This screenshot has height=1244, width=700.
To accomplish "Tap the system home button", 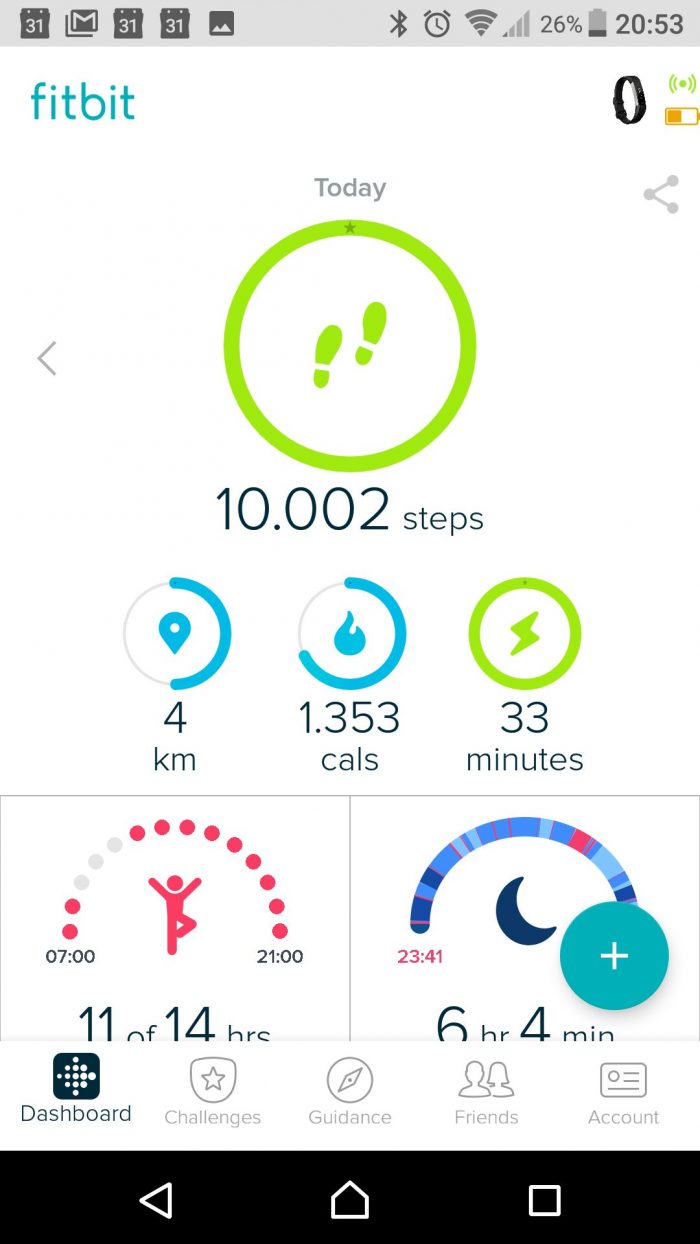I will (350, 1199).
